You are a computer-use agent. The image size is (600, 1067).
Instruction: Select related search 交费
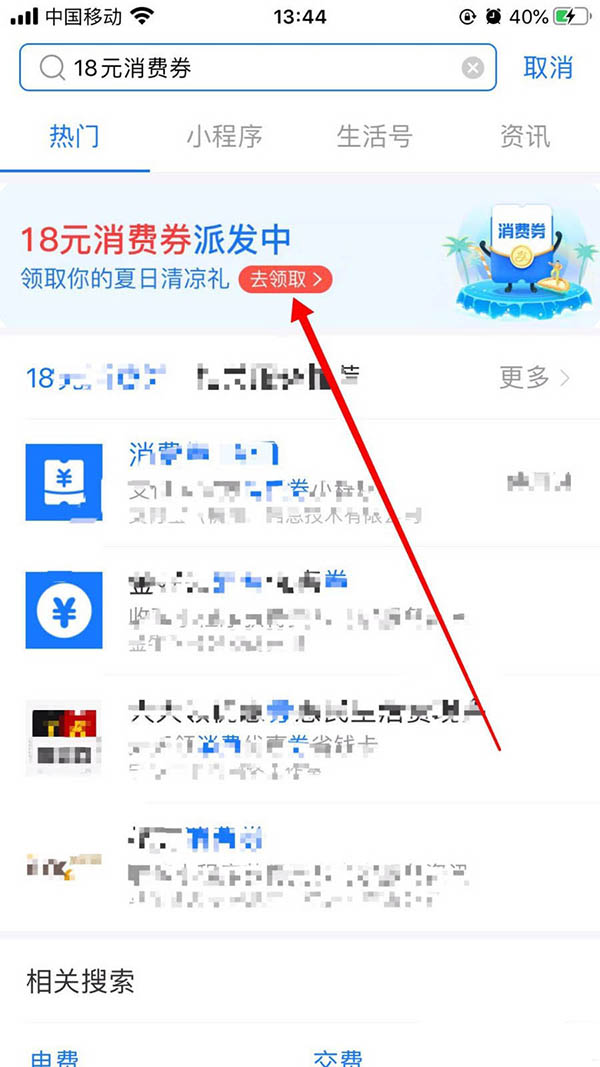click(336, 1055)
